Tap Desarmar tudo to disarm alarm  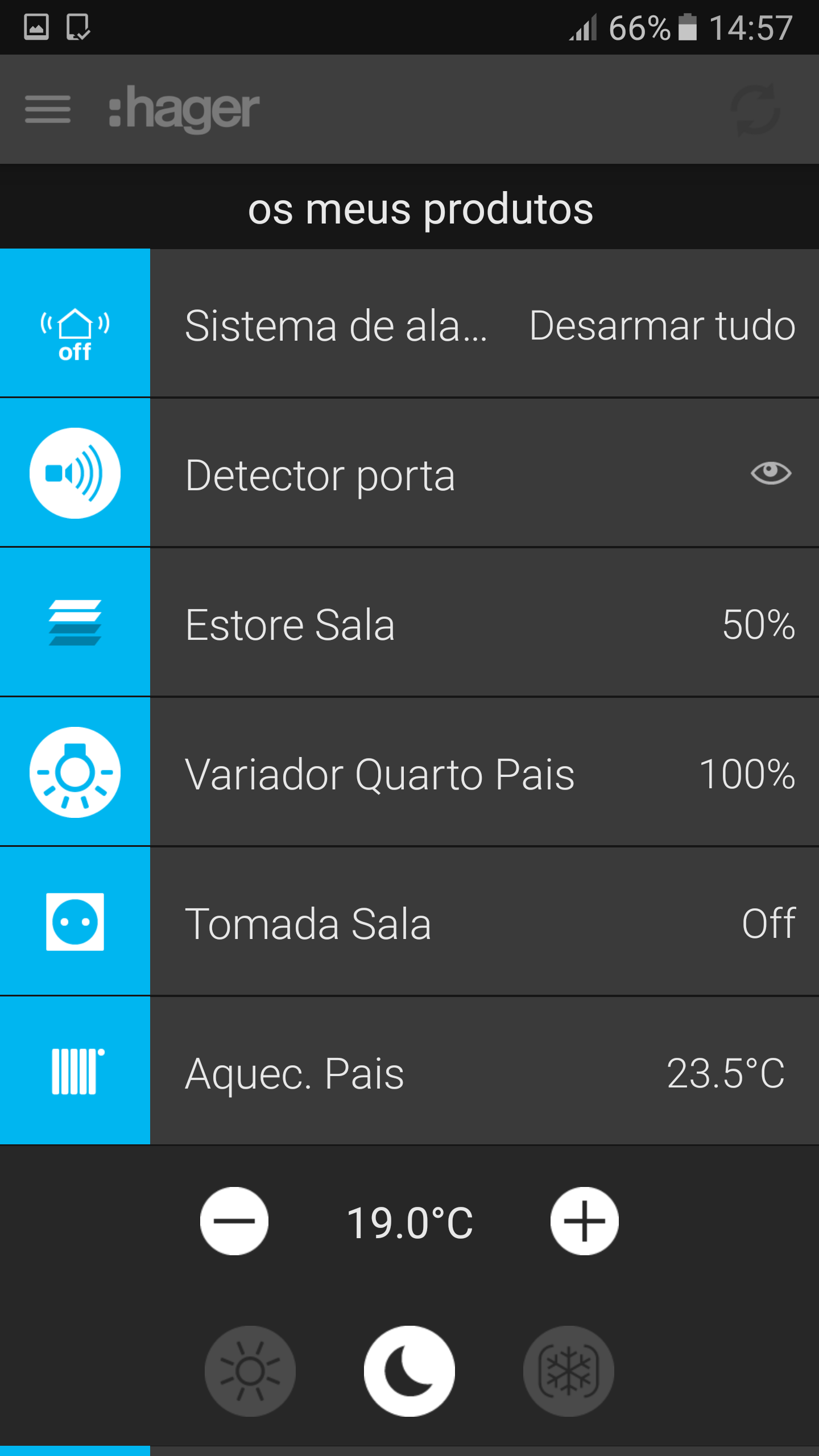[662, 325]
